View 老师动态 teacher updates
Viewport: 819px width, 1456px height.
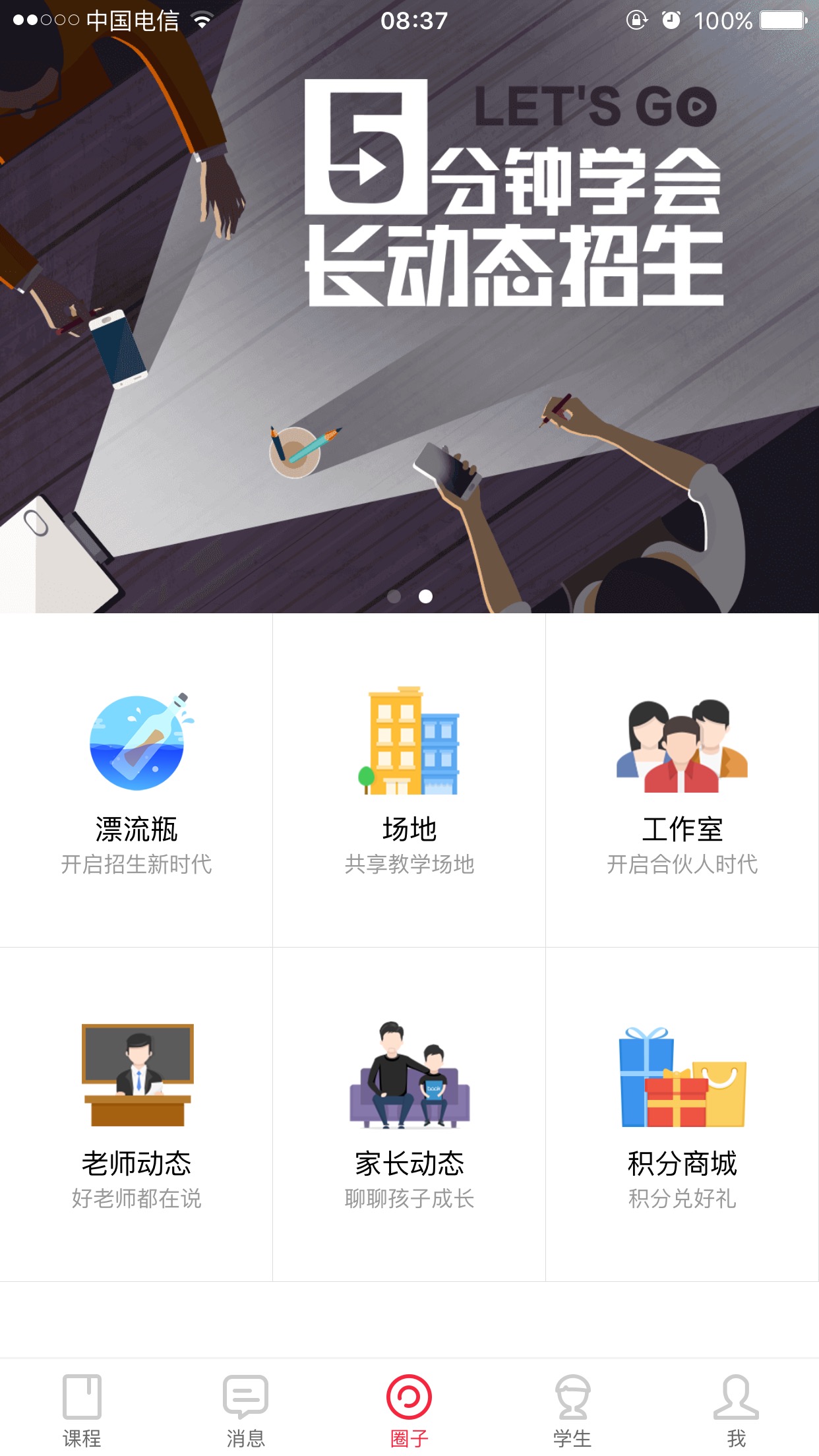[136, 1114]
